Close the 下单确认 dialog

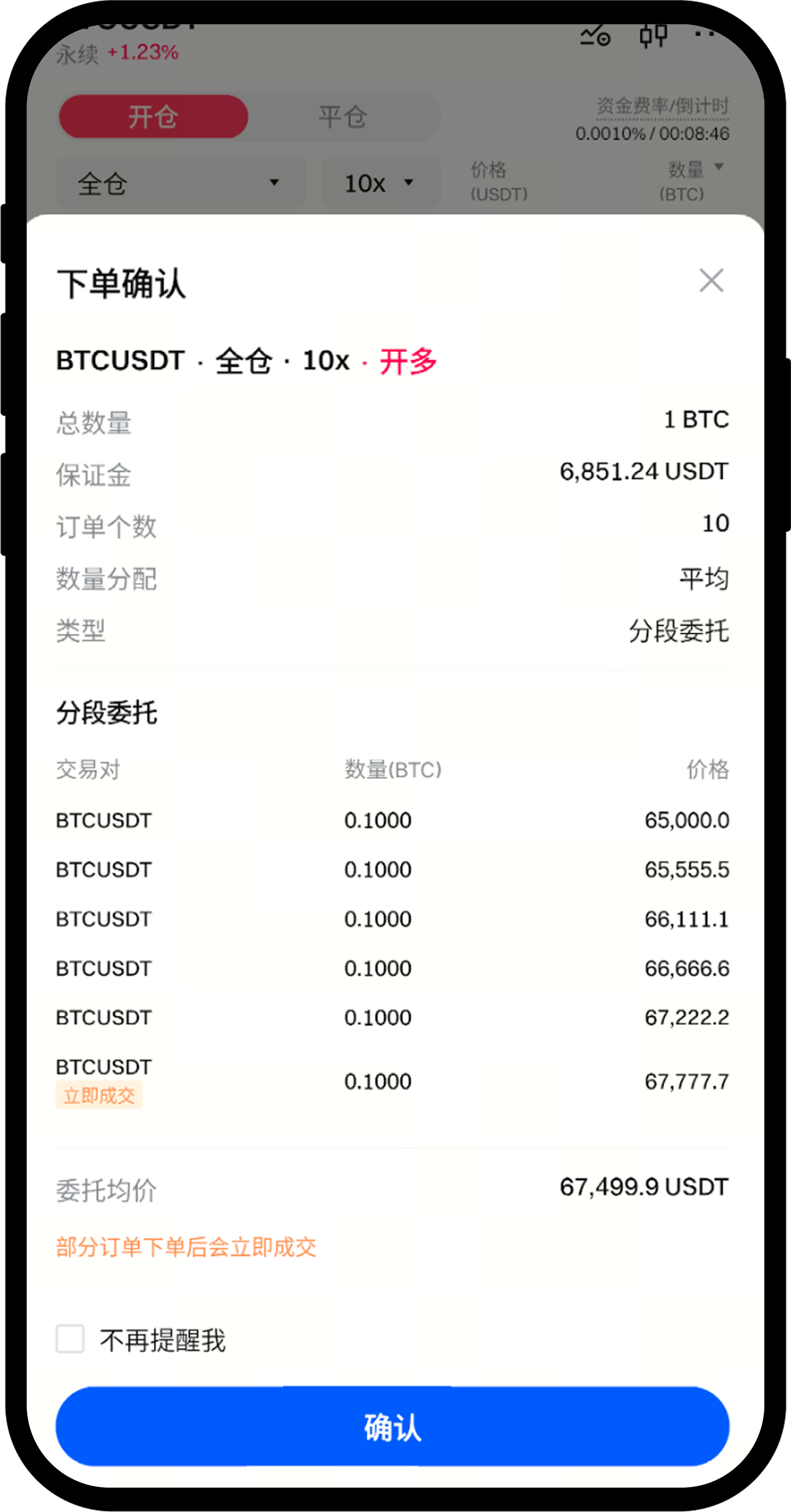[x=711, y=281]
